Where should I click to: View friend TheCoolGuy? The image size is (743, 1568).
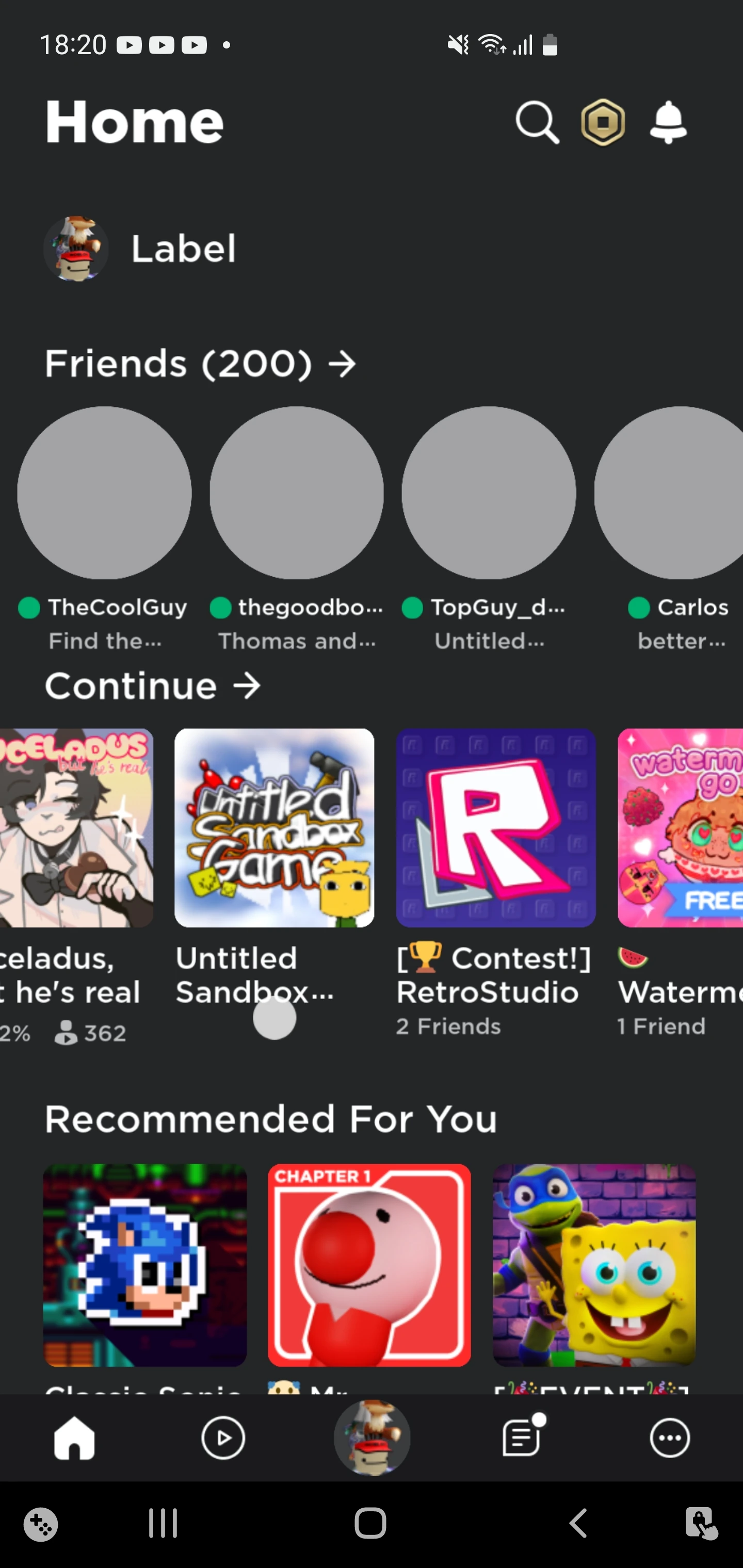[x=104, y=493]
